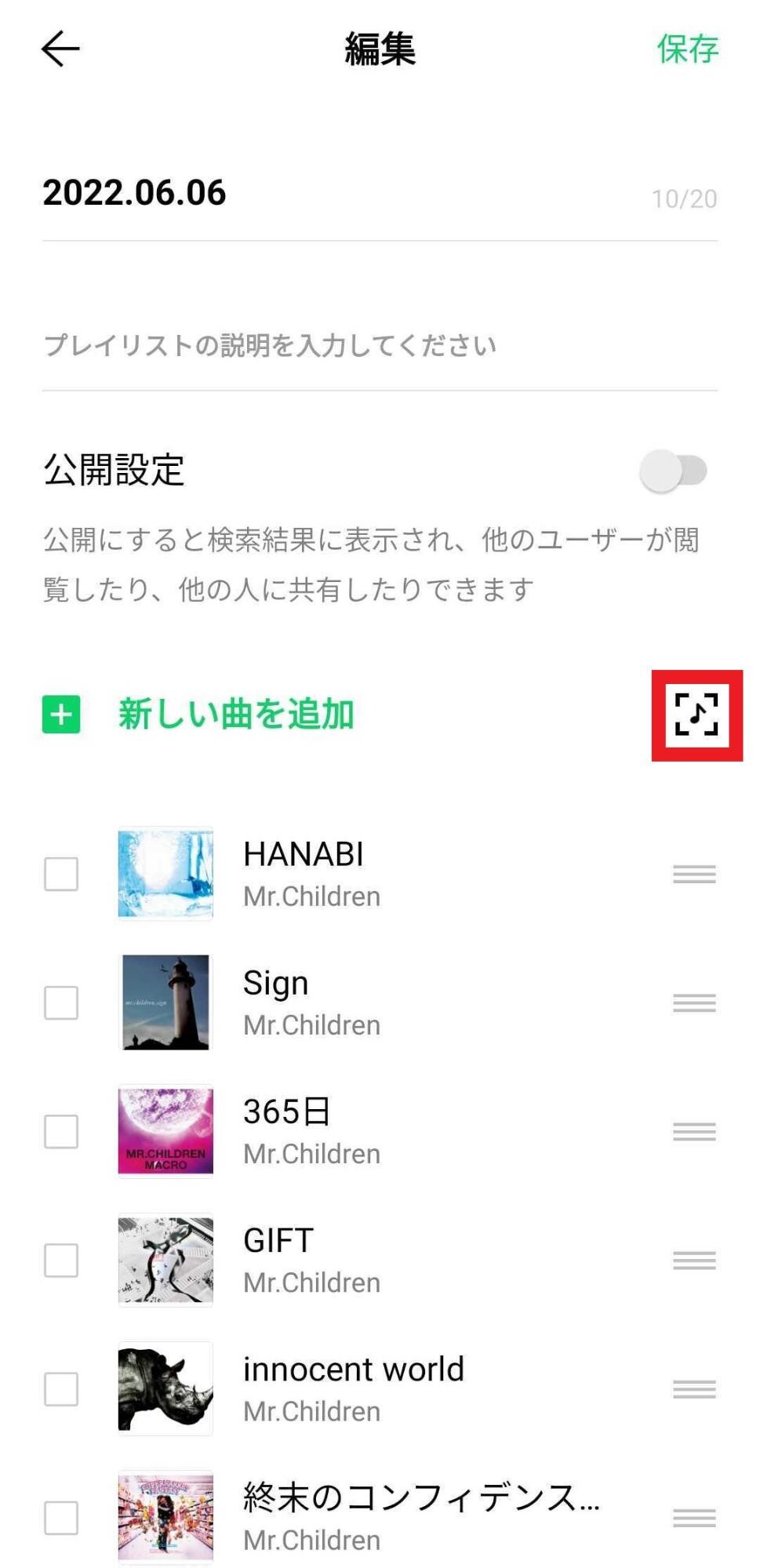Viewport: 760px width, 1568px height.
Task: Tap the playlist description input field
Action: (x=271, y=341)
